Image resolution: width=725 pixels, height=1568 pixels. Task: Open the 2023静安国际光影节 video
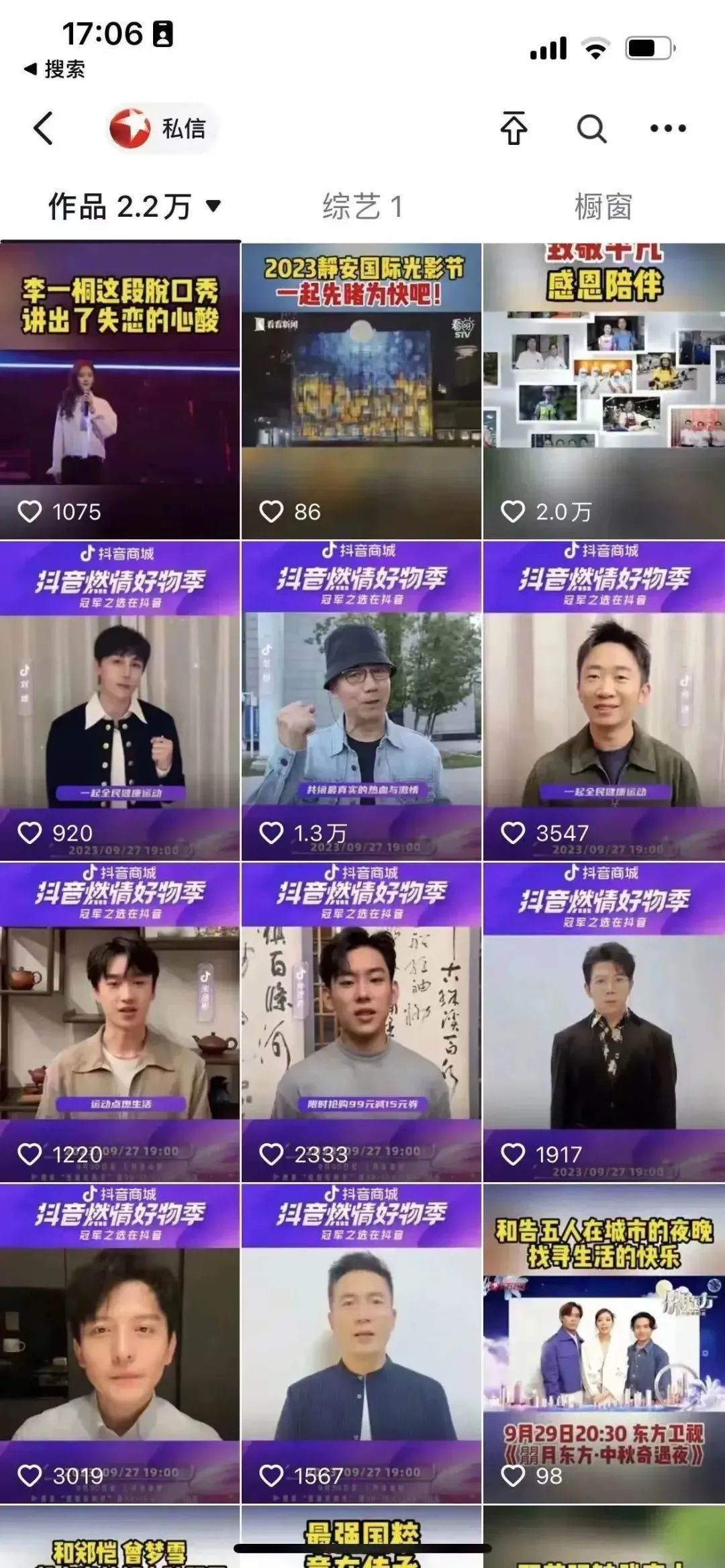tap(362, 390)
